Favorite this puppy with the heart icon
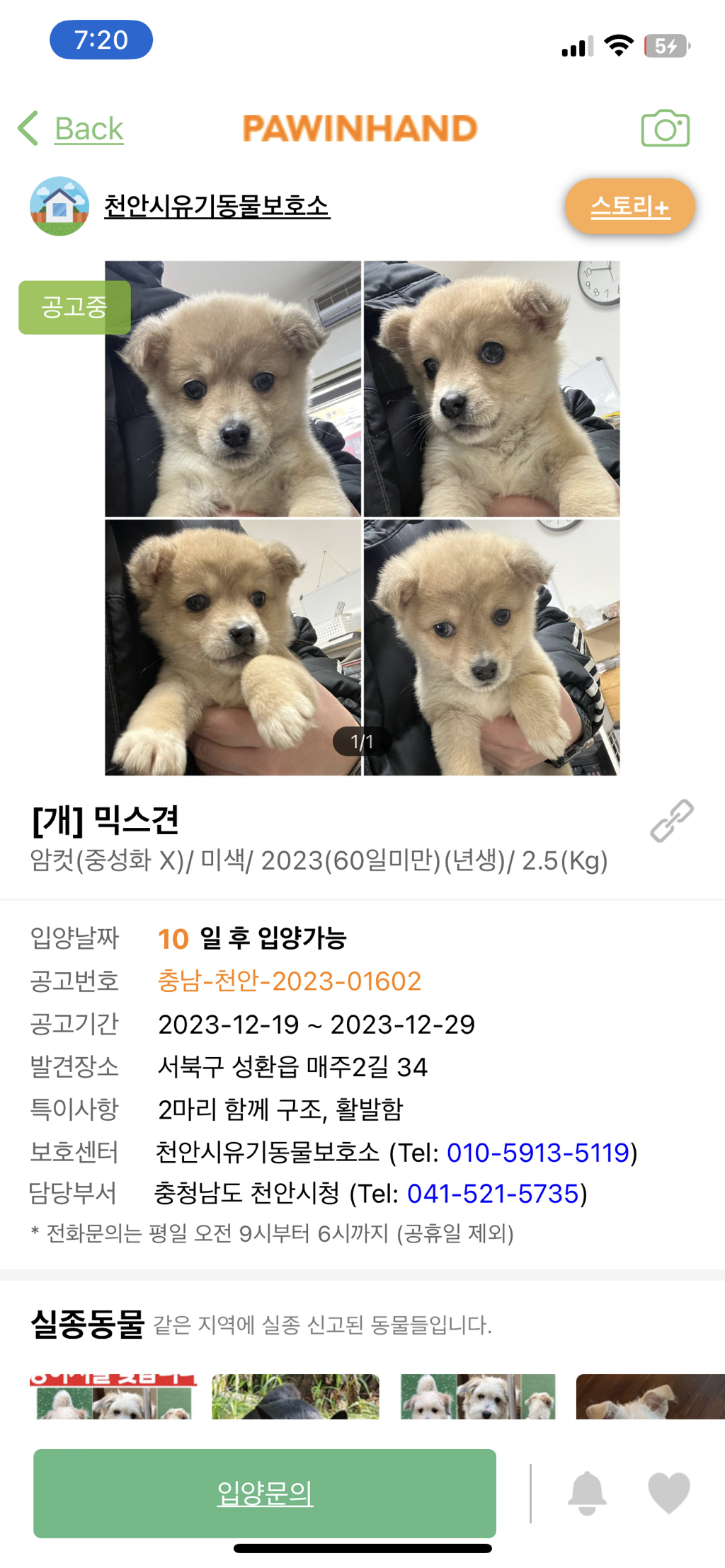The image size is (725, 1568). [x=668, y=1493]
